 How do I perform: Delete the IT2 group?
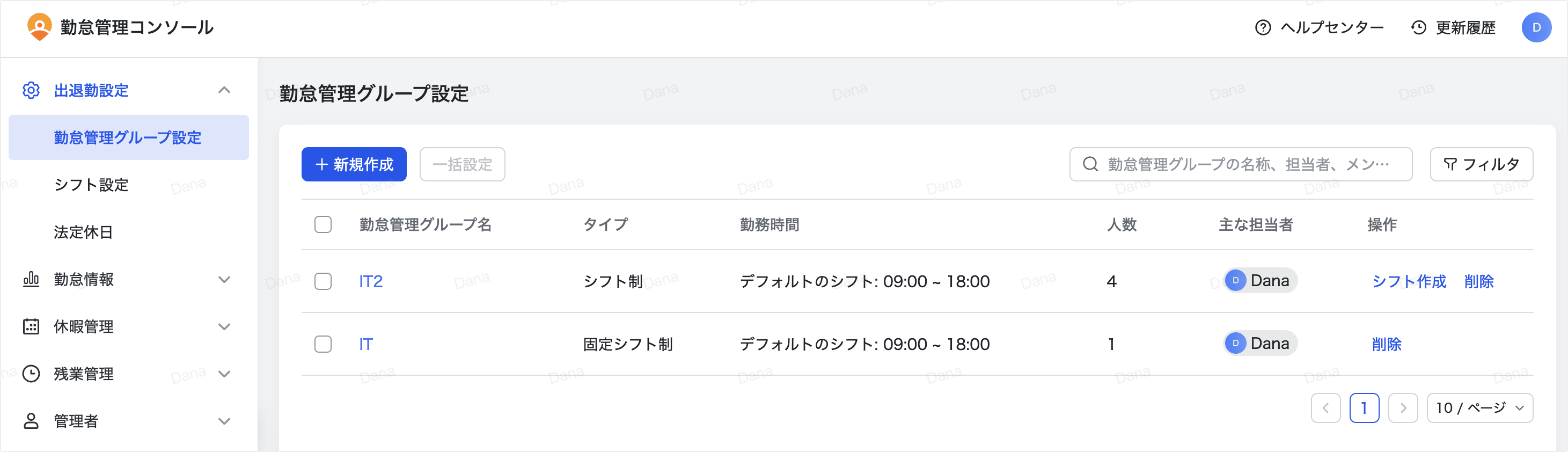click(1478, 281)
